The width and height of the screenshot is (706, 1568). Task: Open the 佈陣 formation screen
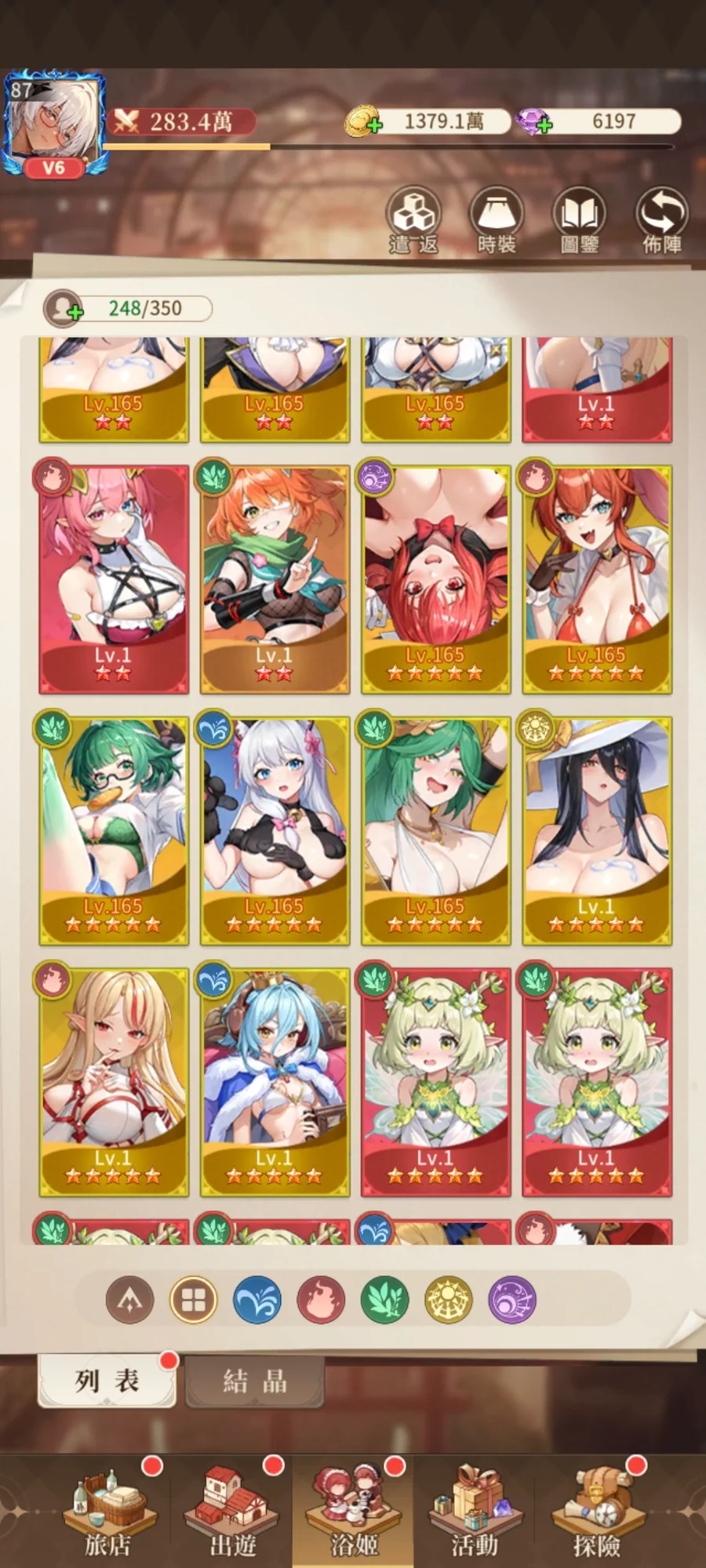click(662, 220)
